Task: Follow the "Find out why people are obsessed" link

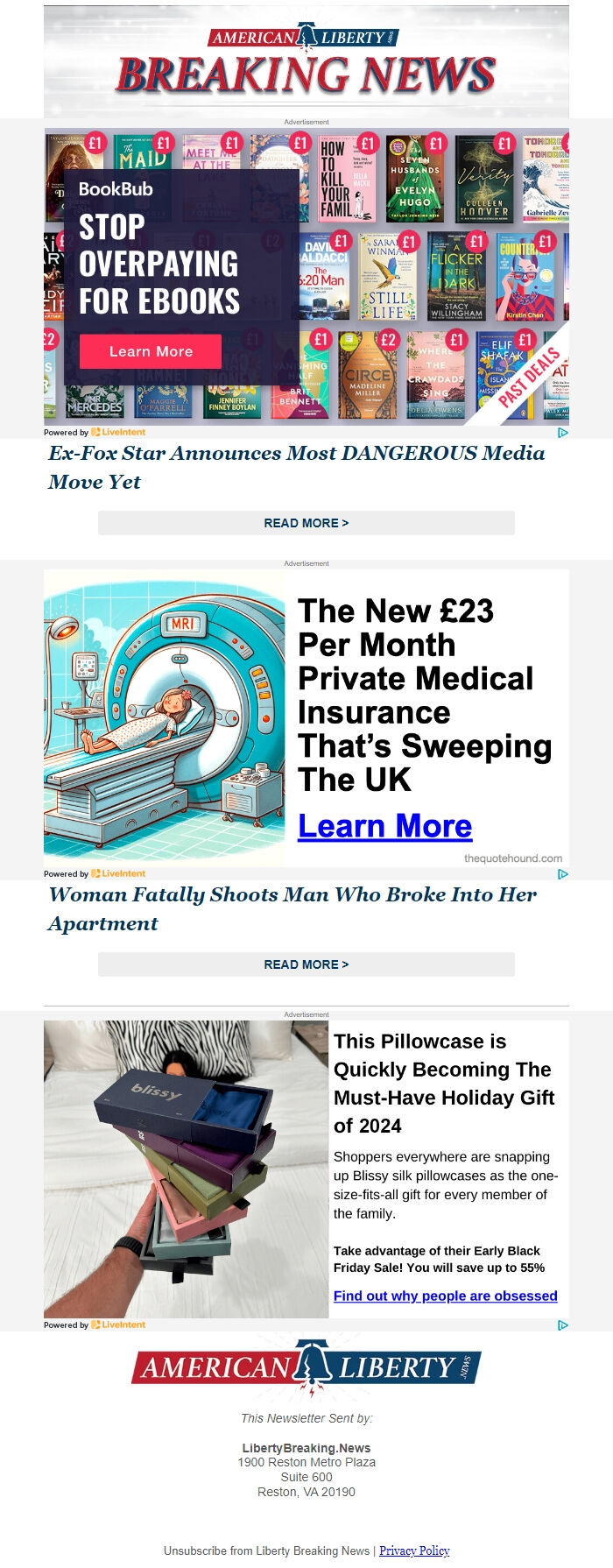Action: pyautogui.click(x=445, y=1296)
